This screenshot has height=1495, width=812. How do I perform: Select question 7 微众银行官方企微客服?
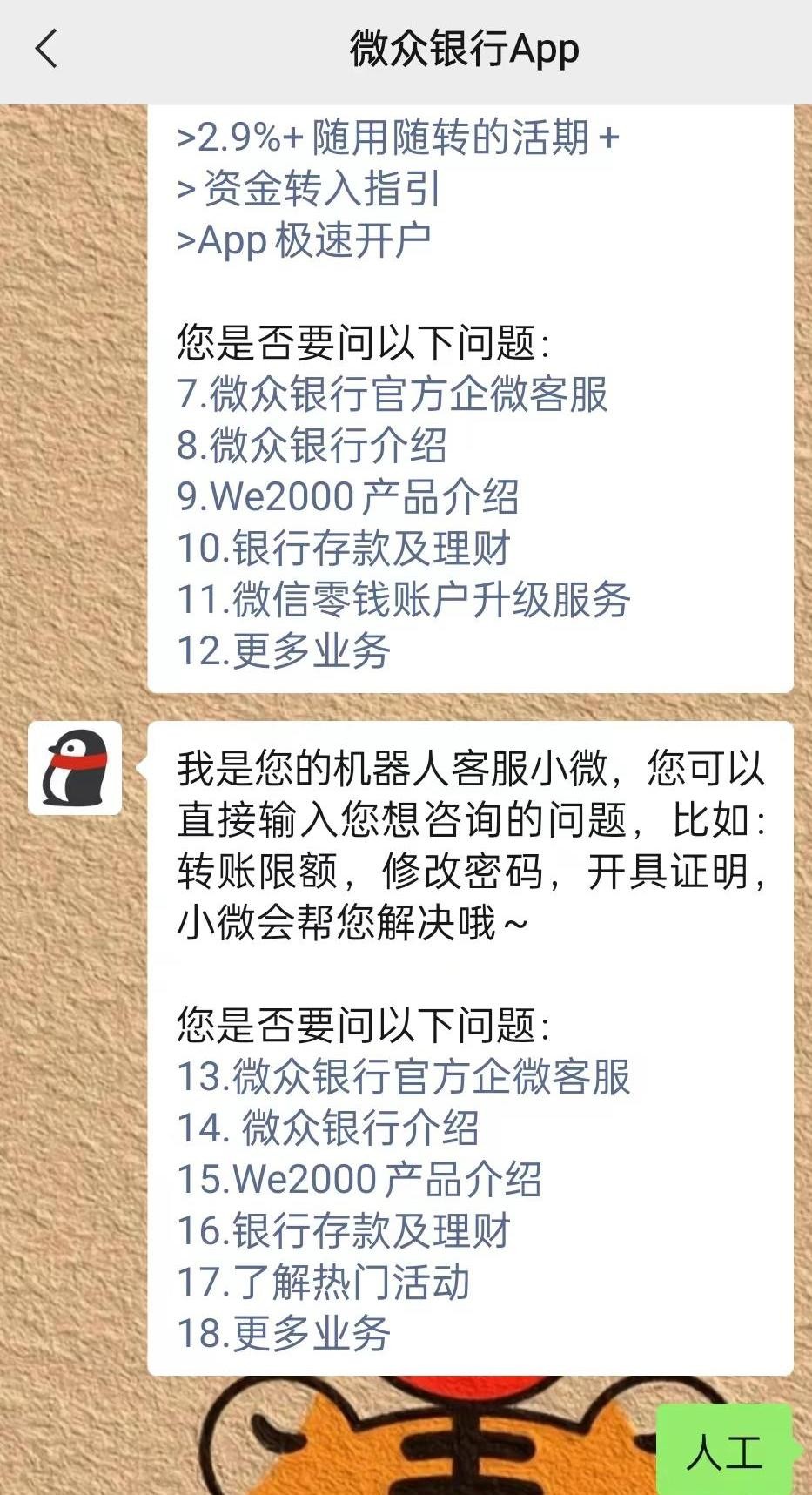coord(392,394)
